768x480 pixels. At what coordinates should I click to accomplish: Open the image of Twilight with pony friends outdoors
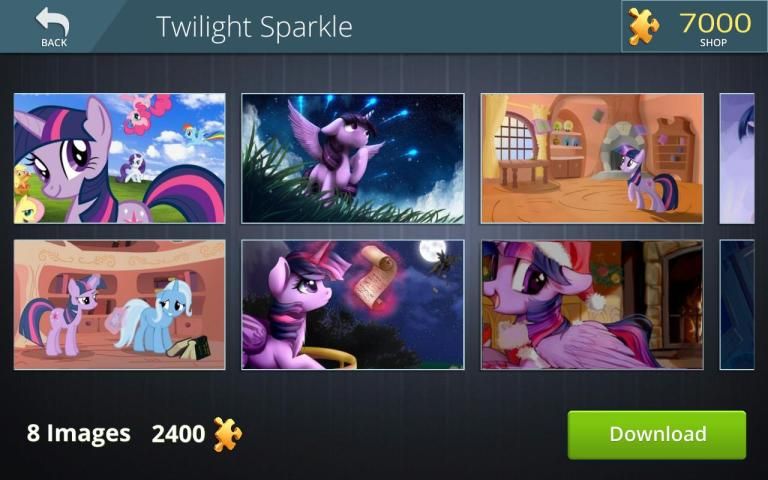pos(119,158)
